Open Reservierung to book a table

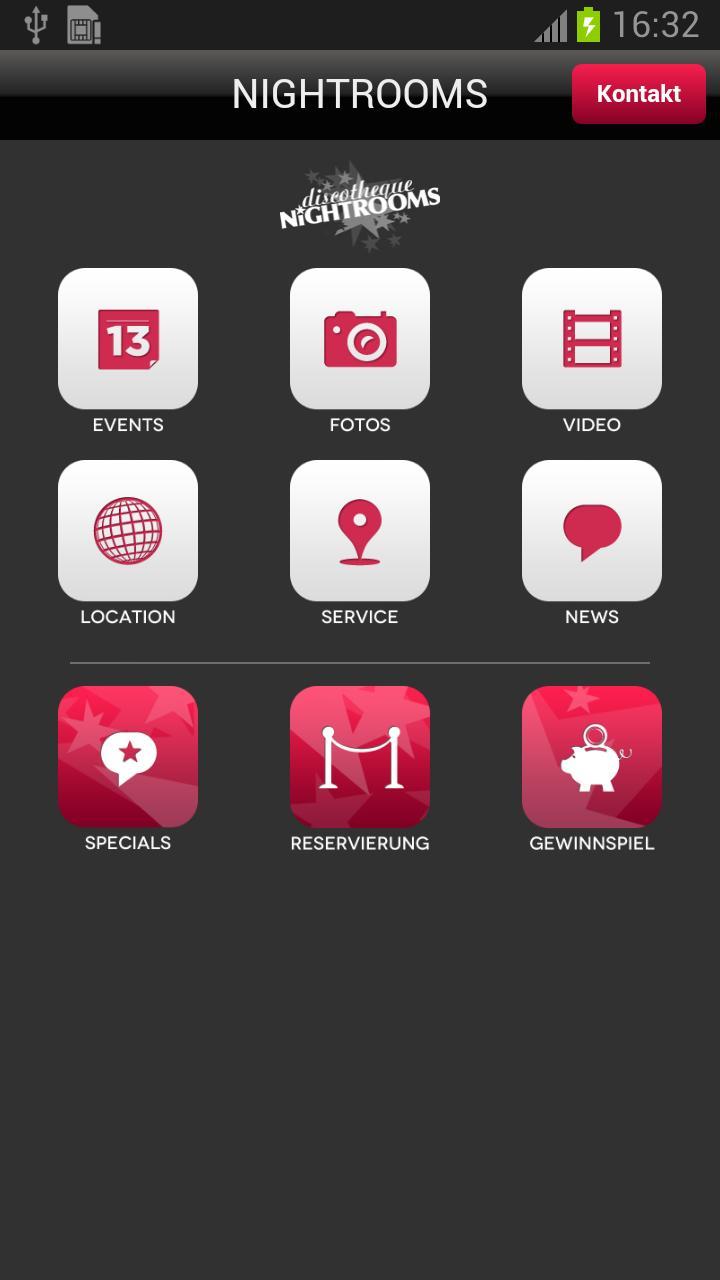[360, 757]
